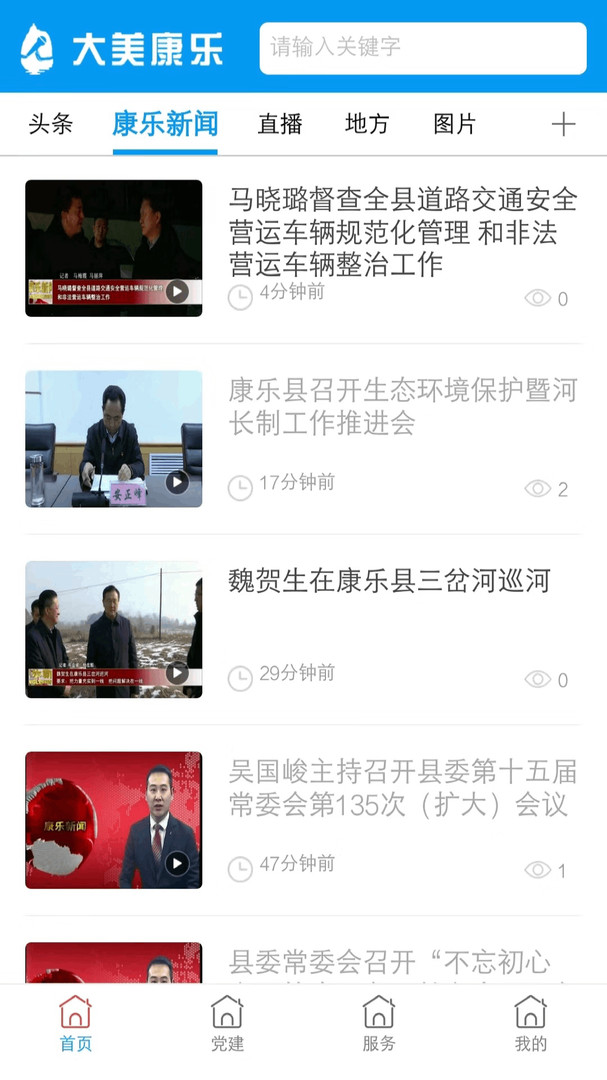Go to the 首页 bottom tab
The width and height of the screenshot is (607, 1080).
click(x=76, y=1024)
